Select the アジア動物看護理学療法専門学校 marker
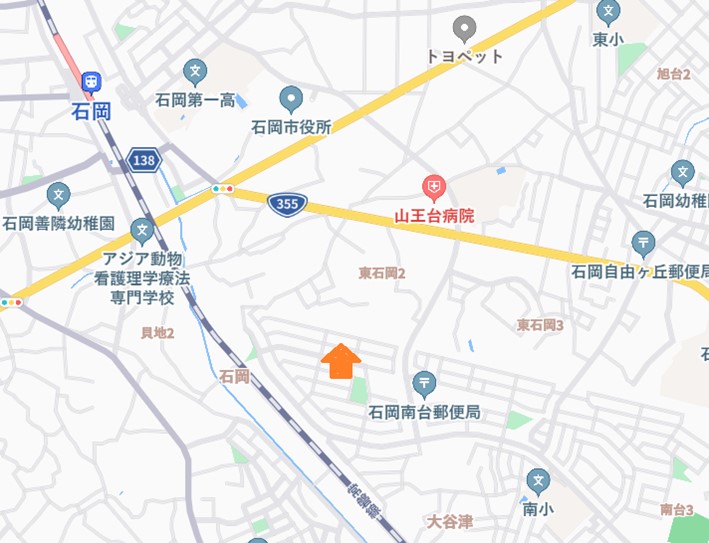 pos(142,231)
